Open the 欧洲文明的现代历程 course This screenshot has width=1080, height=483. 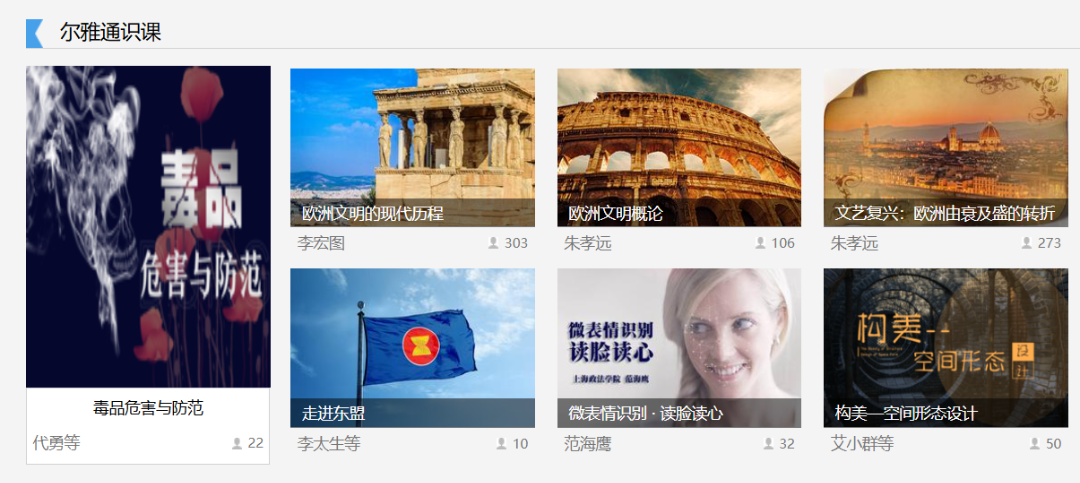412,148
